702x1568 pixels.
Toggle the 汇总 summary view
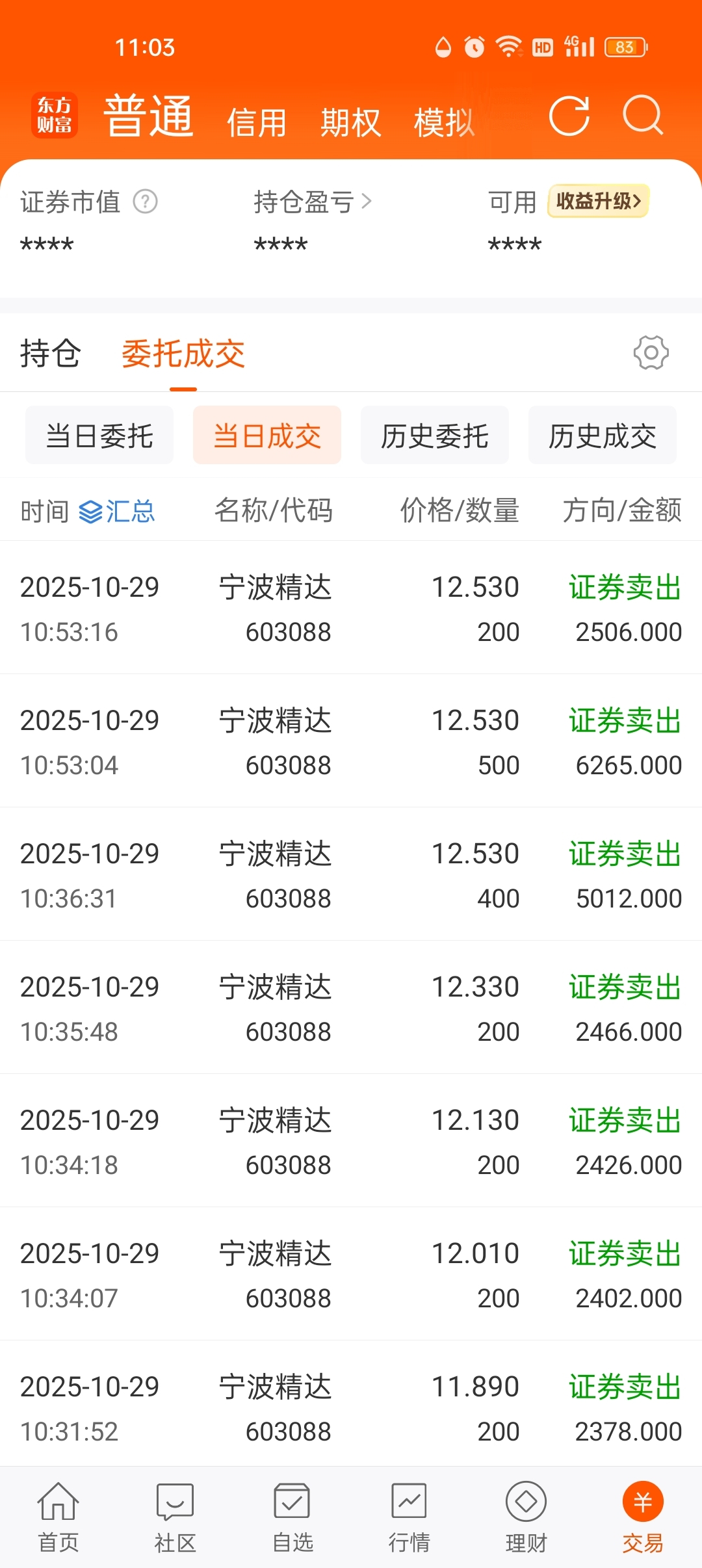point(117,511)
